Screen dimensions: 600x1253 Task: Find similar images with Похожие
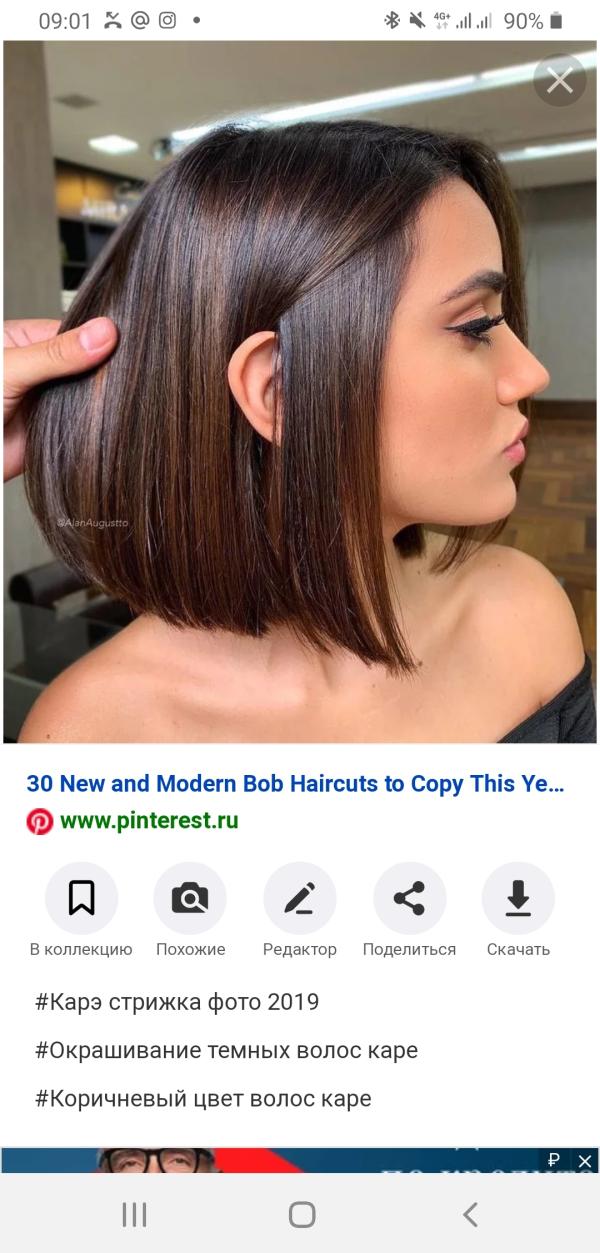[x=190, y=898]
